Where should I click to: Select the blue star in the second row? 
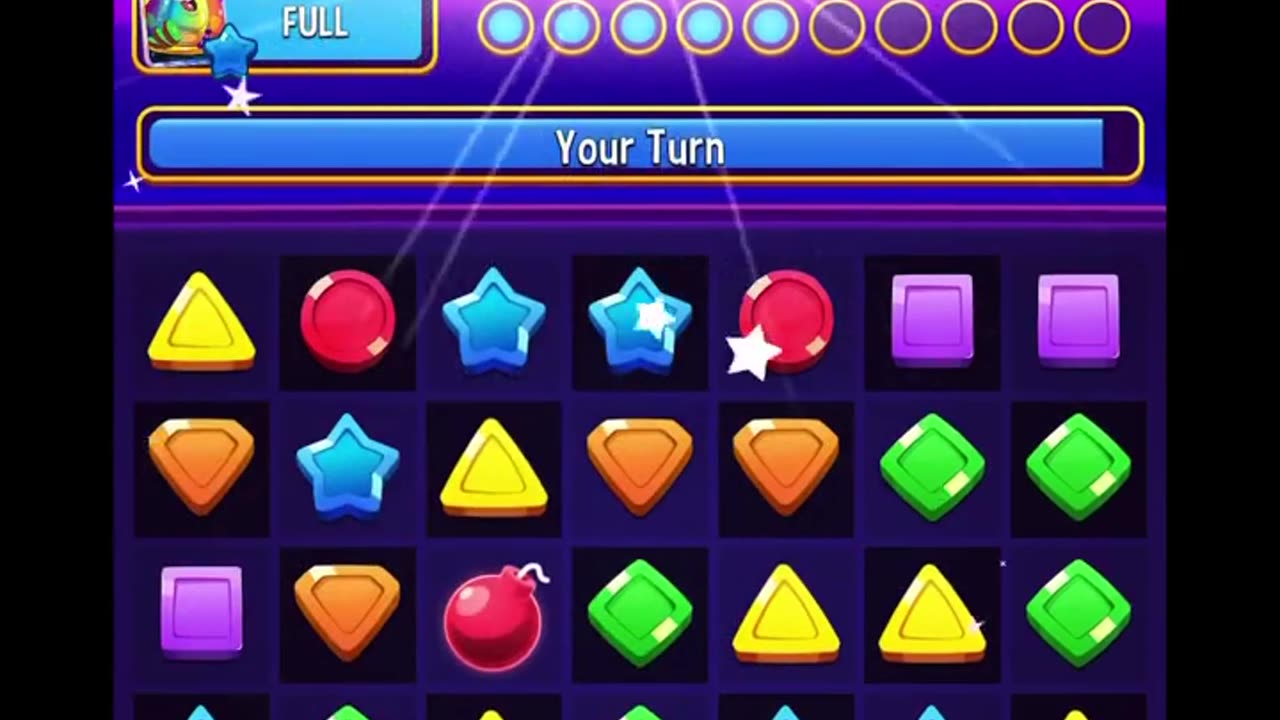(347, 467)
